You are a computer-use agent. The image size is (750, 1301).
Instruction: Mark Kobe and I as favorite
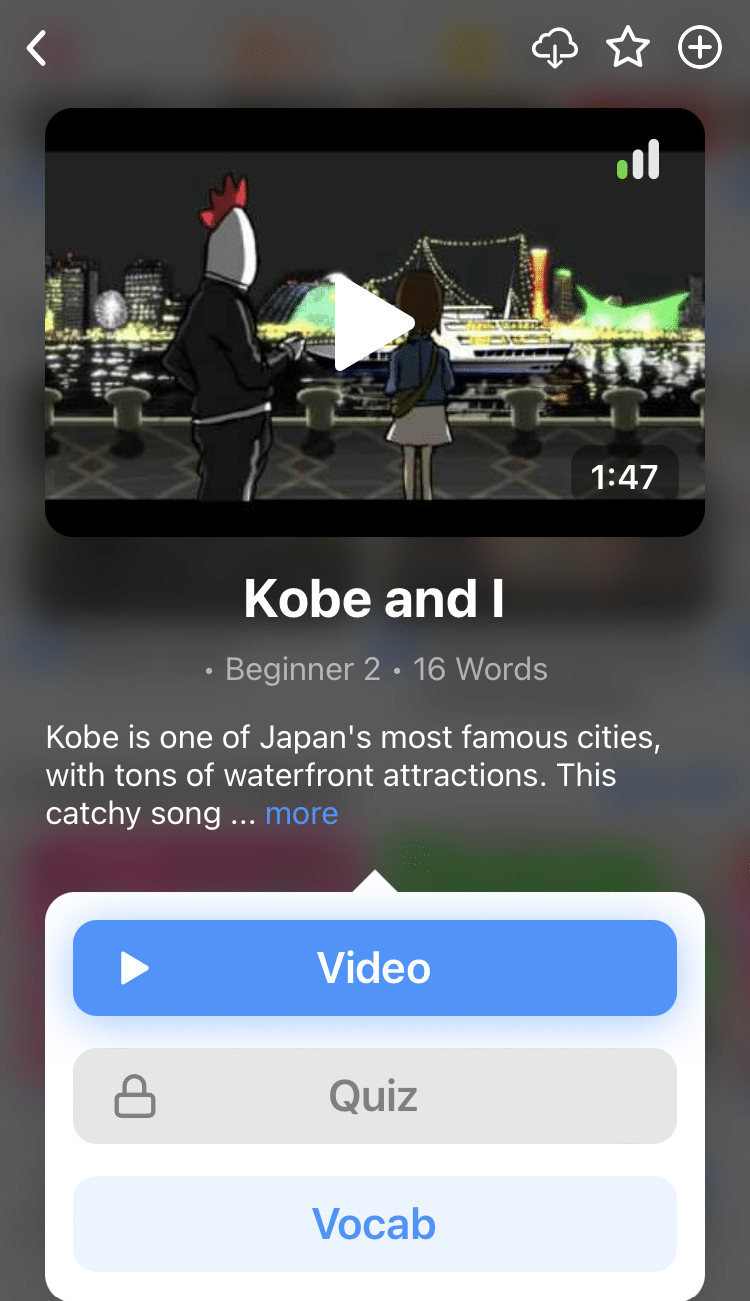pos(628,48)
